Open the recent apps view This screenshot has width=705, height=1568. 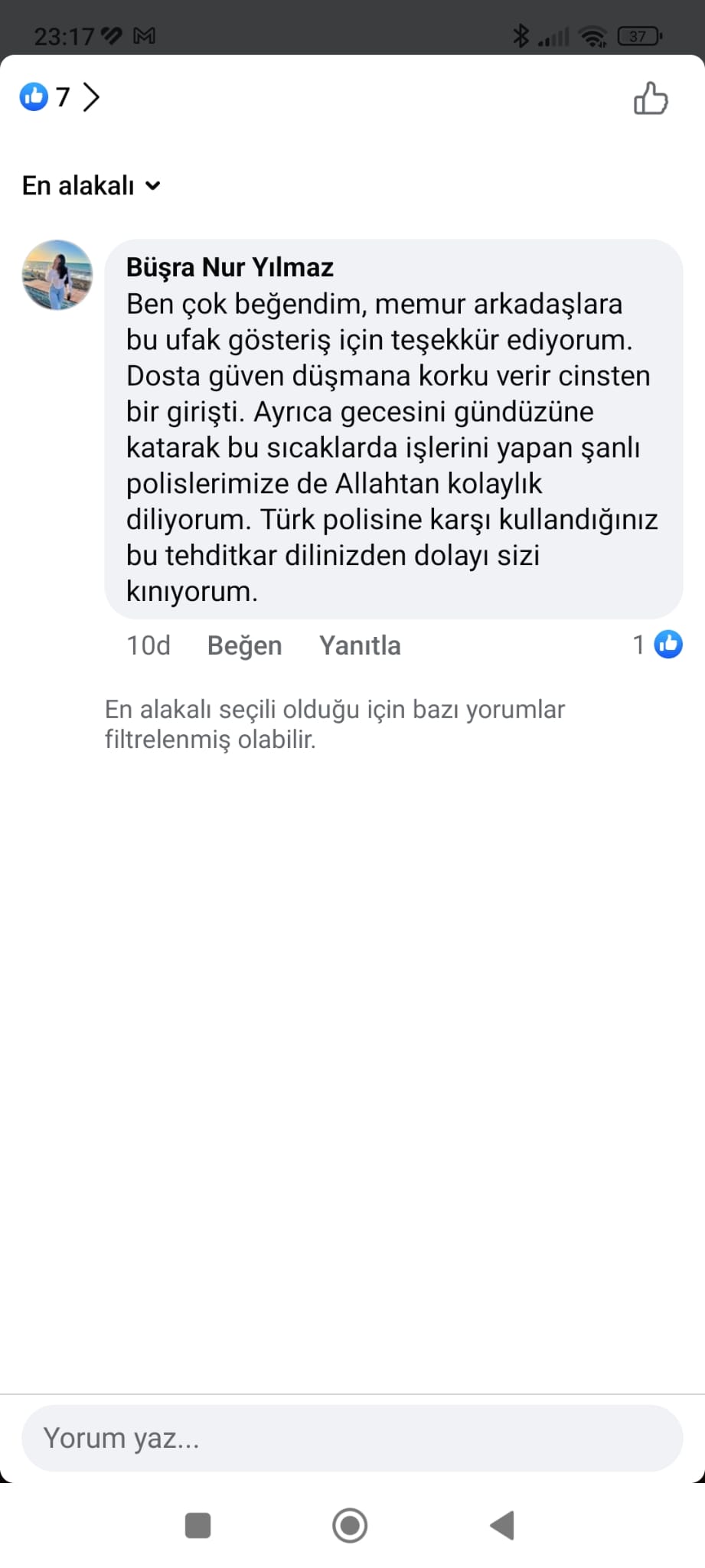tap(198, 1525)
